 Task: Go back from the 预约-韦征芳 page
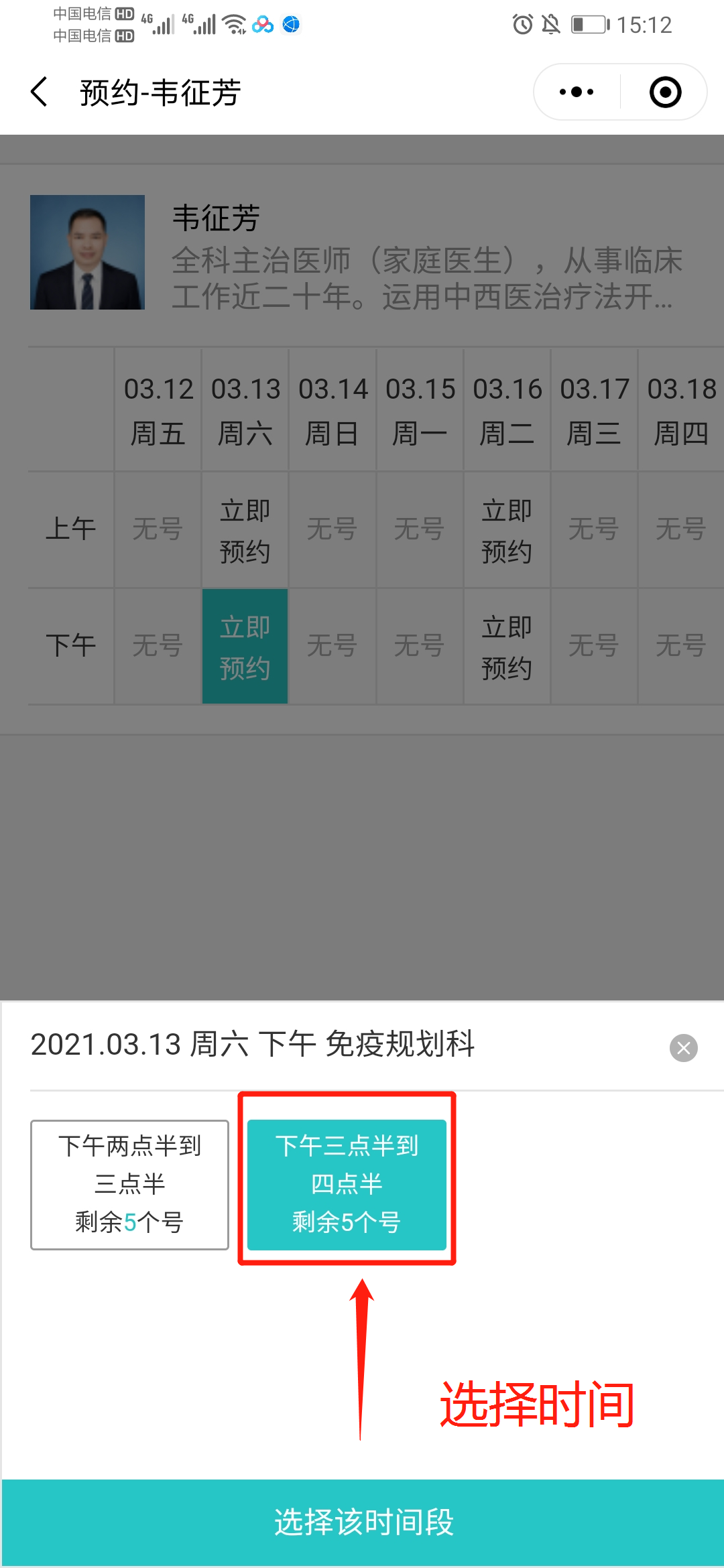pyautogui.click(x=40, y=92)
